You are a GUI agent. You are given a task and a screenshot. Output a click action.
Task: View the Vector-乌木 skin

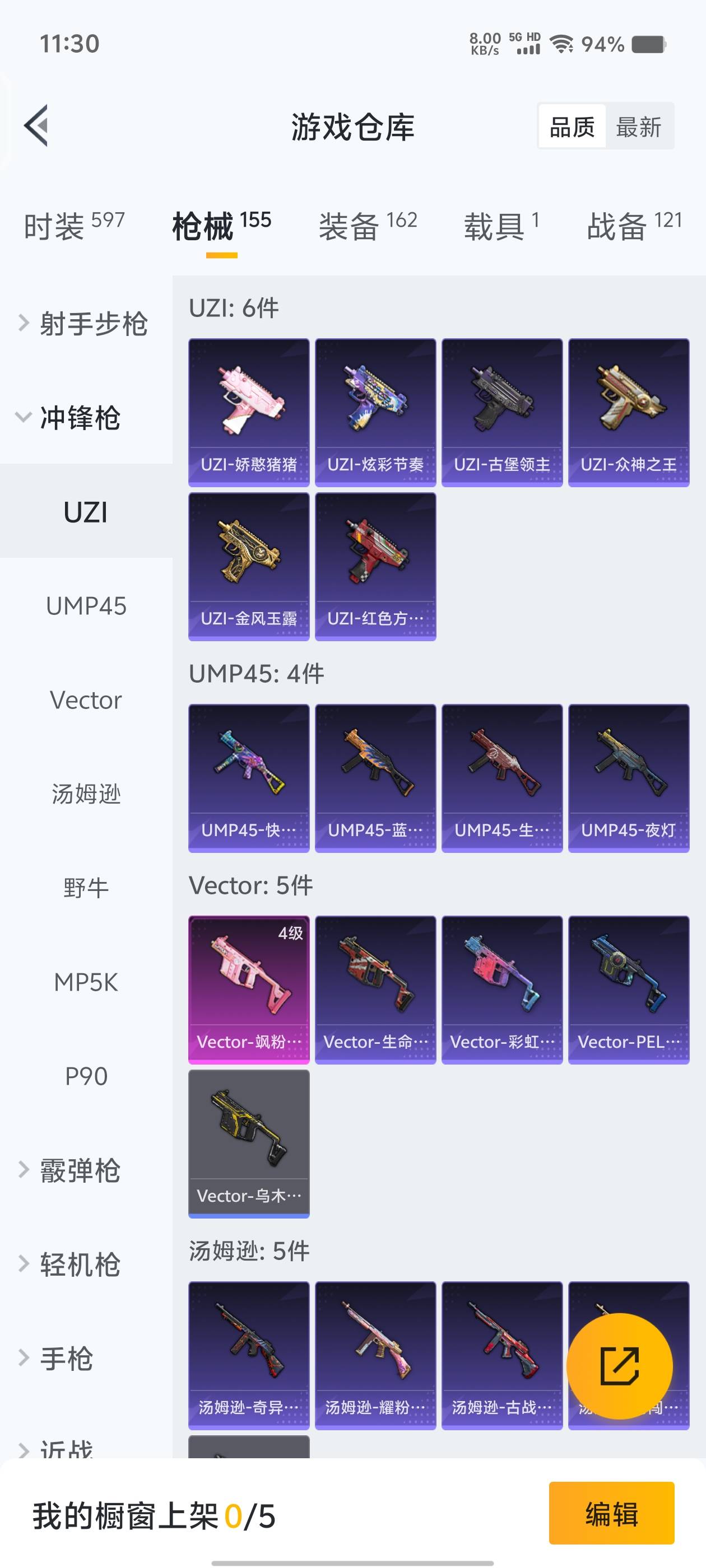coord(249,1143)
